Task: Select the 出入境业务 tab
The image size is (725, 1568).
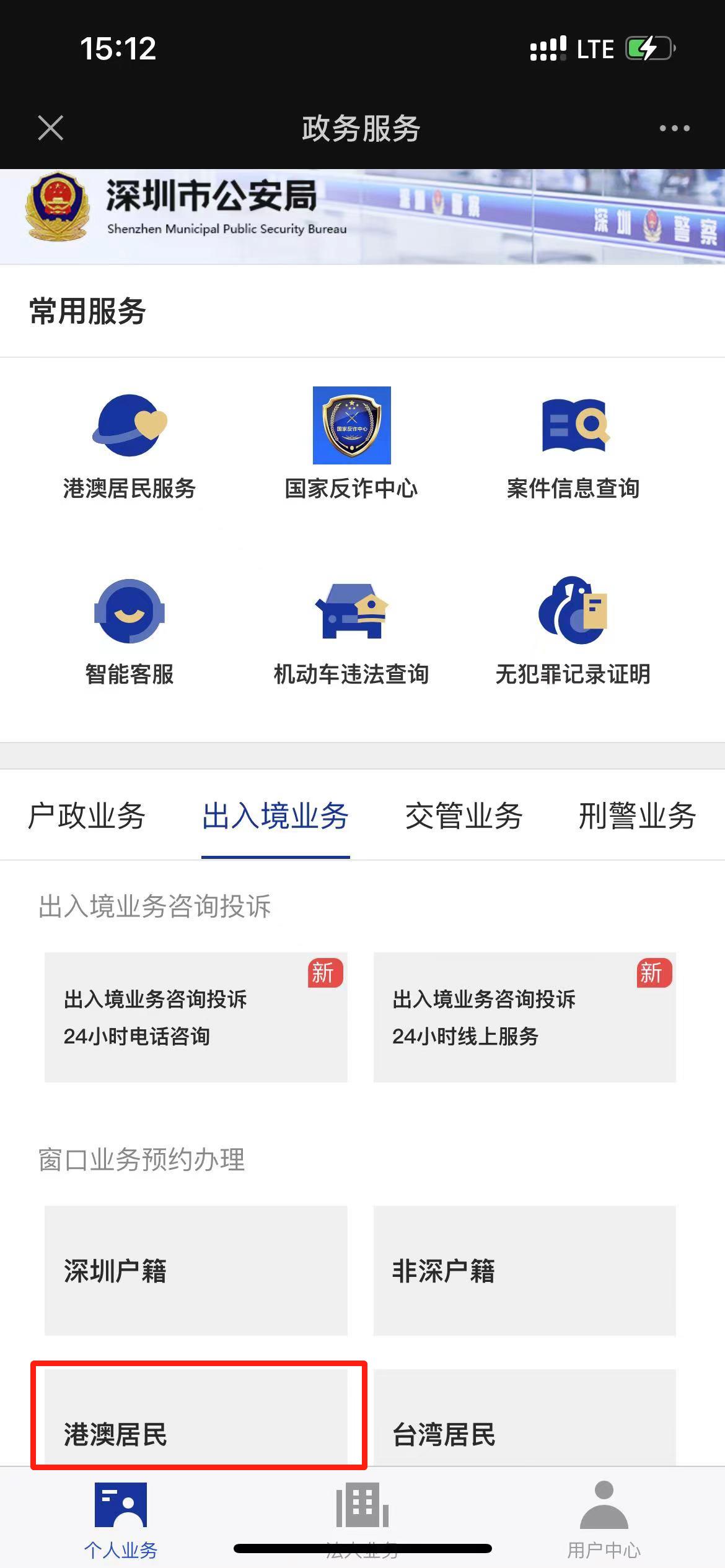Action: (x=276, y=816)
